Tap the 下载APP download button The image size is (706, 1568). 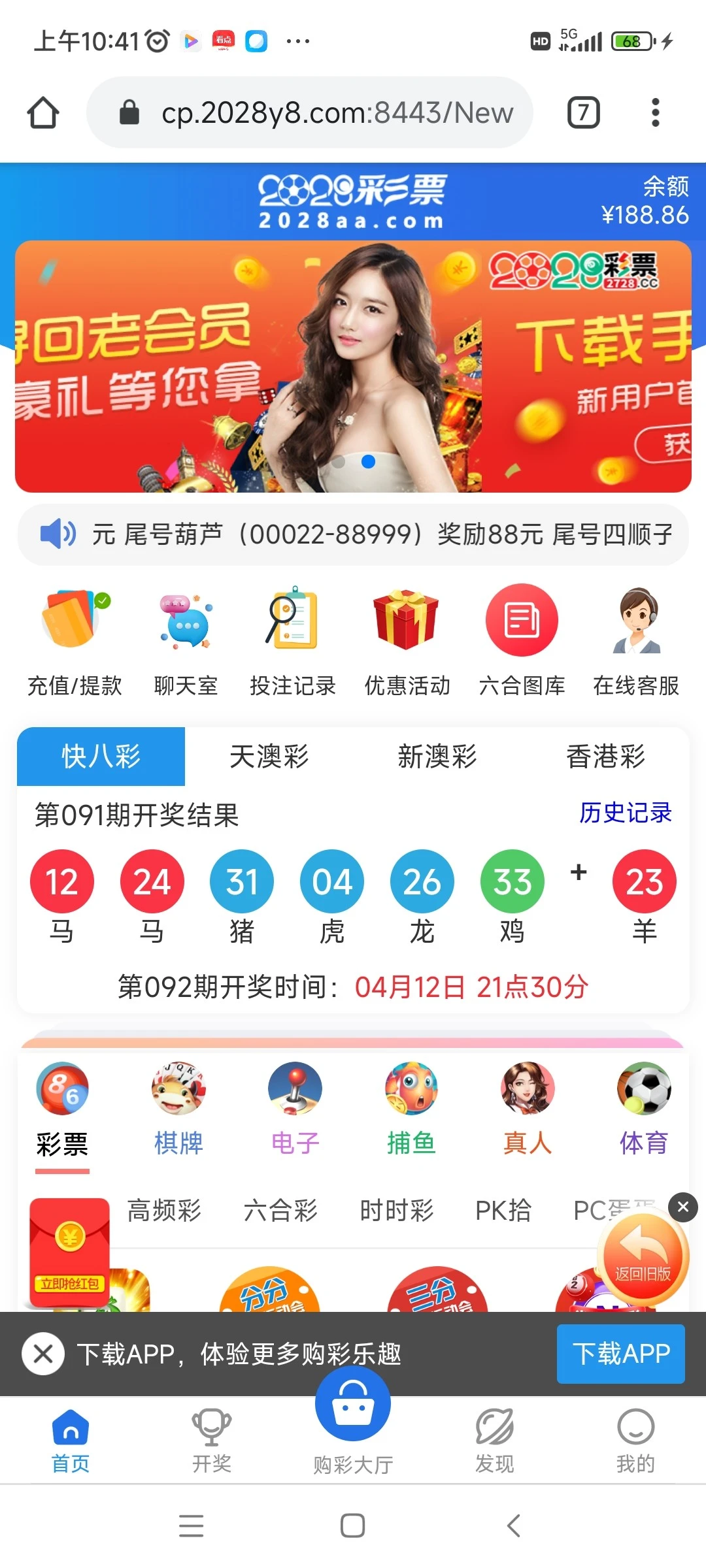620,1354
